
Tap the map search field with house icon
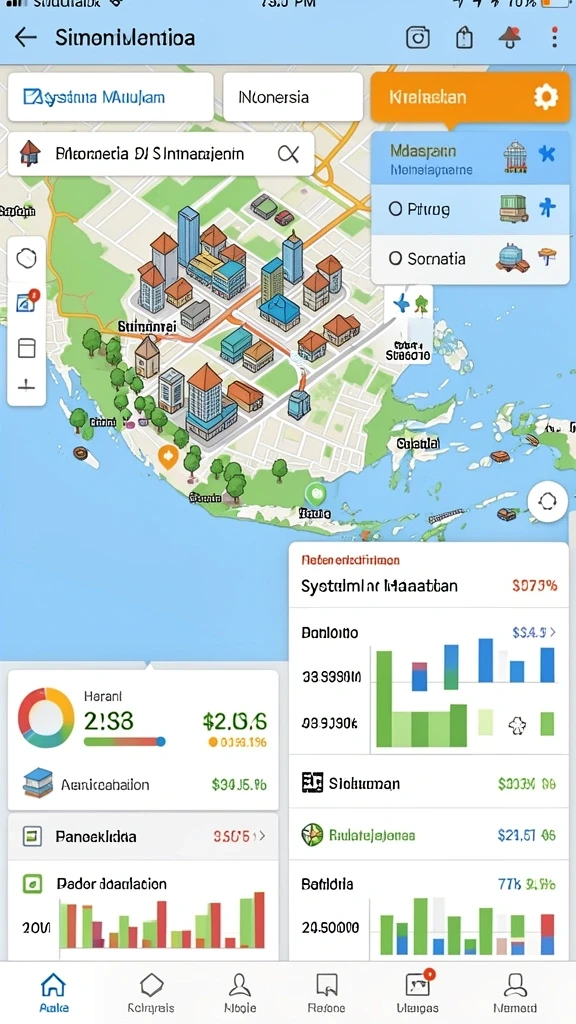coord(161,154)
